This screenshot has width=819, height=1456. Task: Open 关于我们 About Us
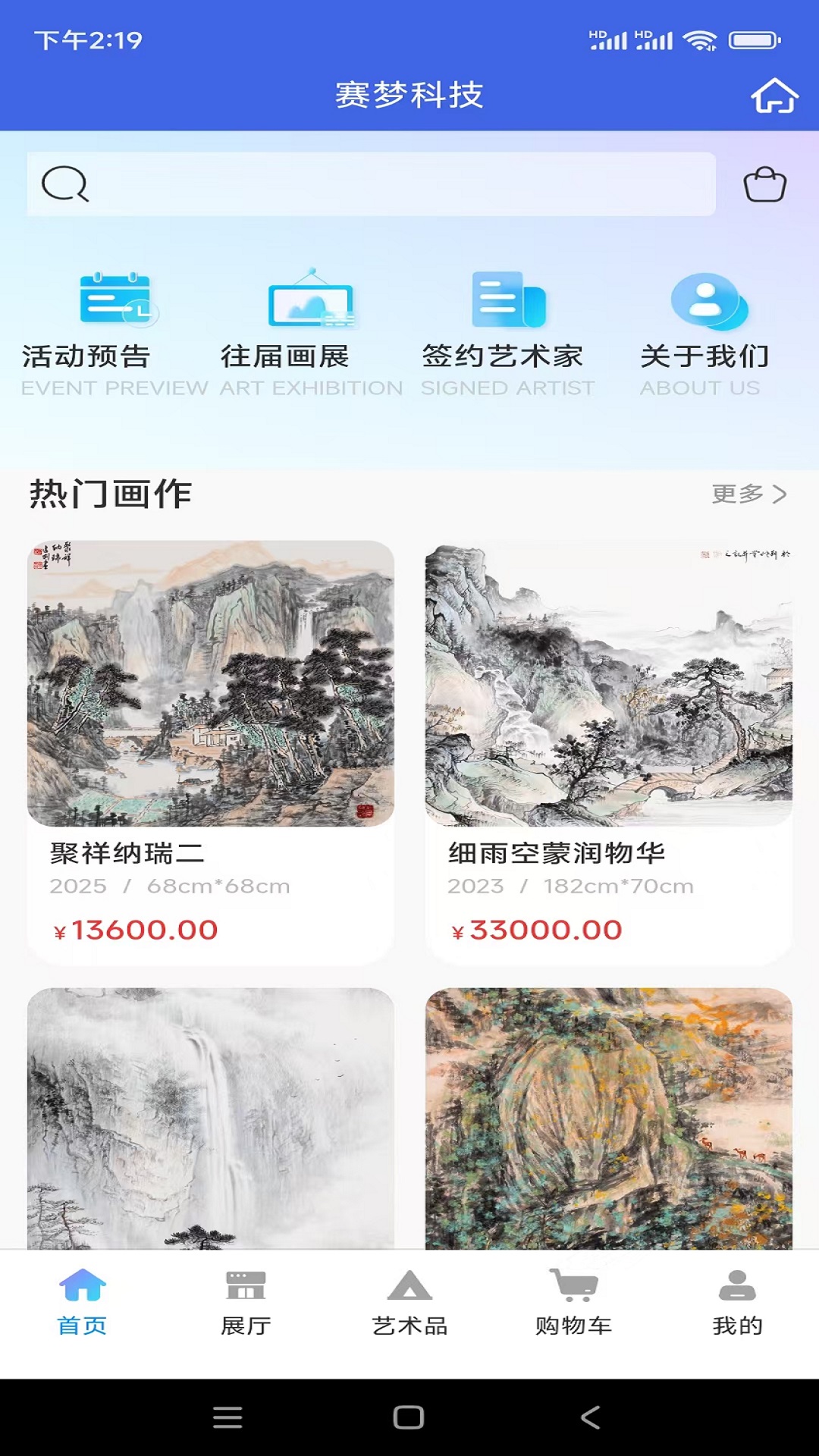click(x=705, y=334)
